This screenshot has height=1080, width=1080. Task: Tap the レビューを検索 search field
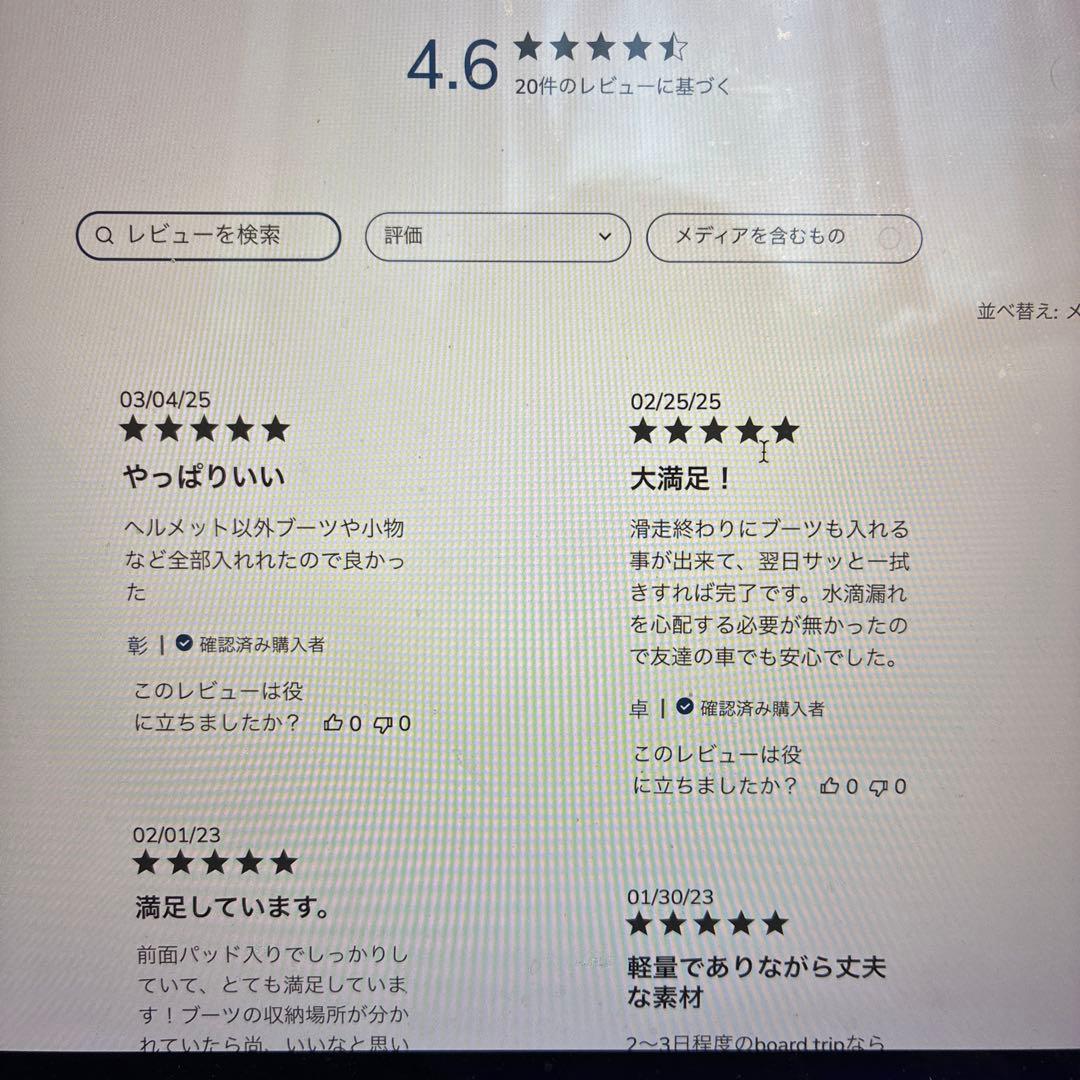click(x=208, y=236)
